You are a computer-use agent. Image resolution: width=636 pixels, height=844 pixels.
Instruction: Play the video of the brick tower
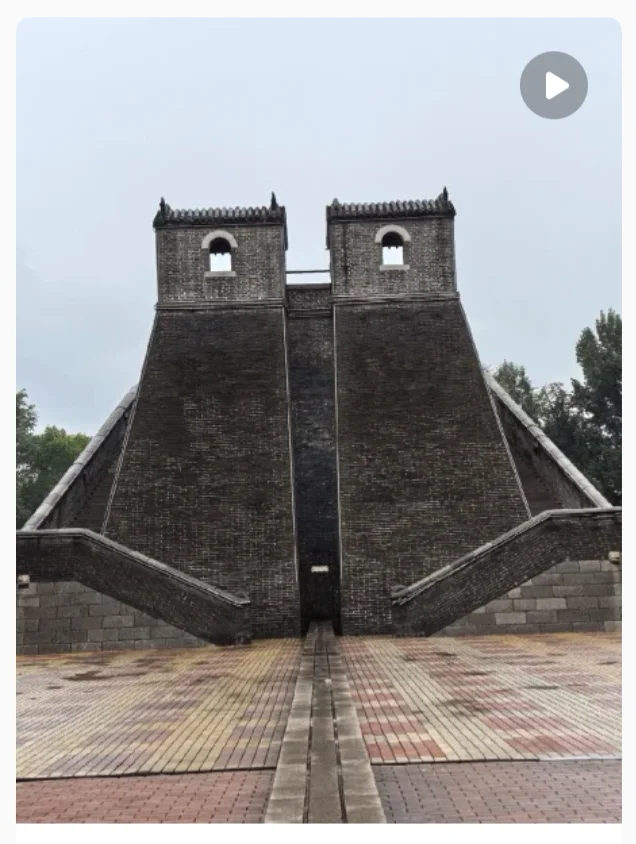click(x=554, y=86)
